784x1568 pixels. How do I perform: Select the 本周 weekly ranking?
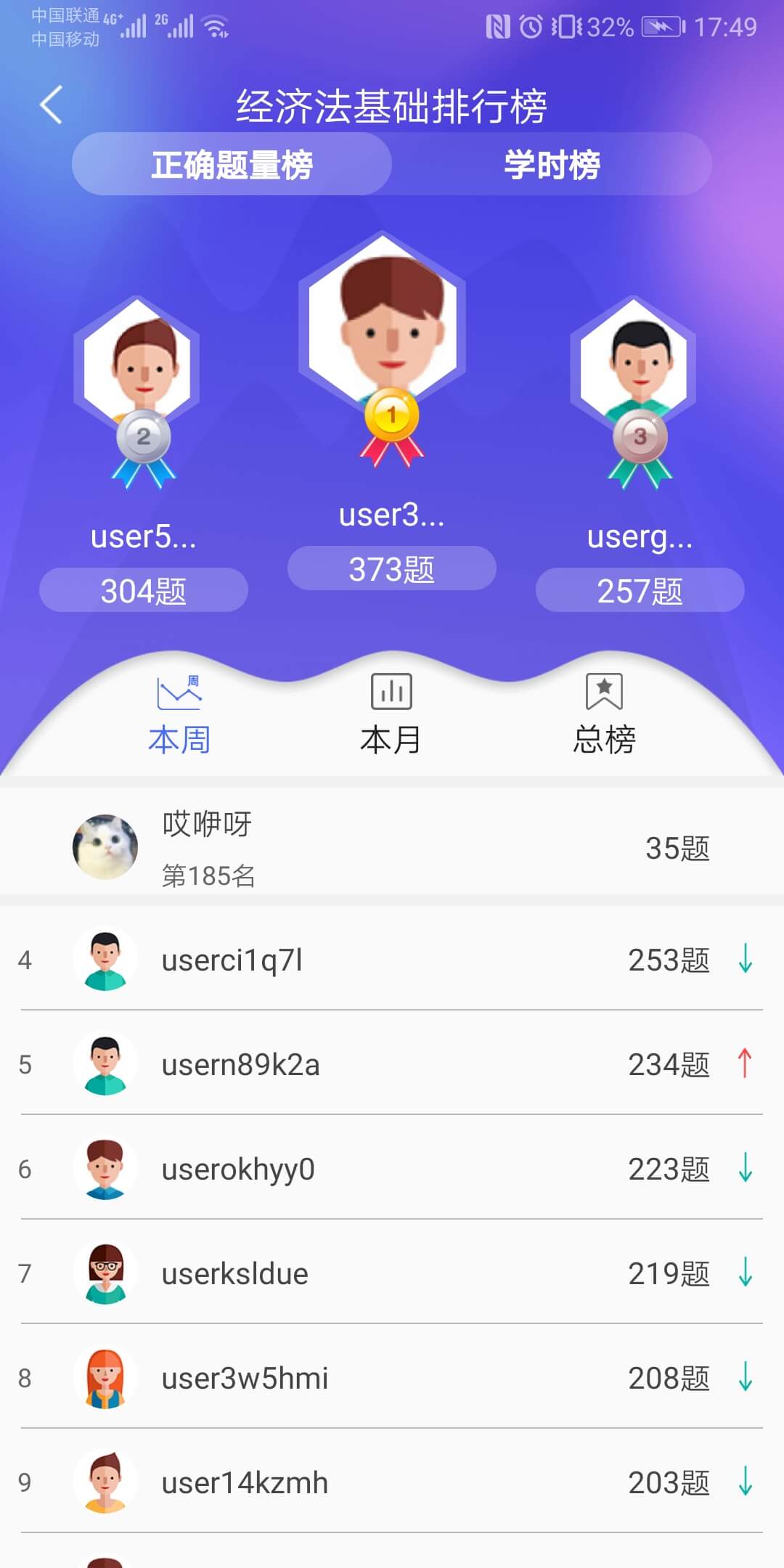coord(179,715)
